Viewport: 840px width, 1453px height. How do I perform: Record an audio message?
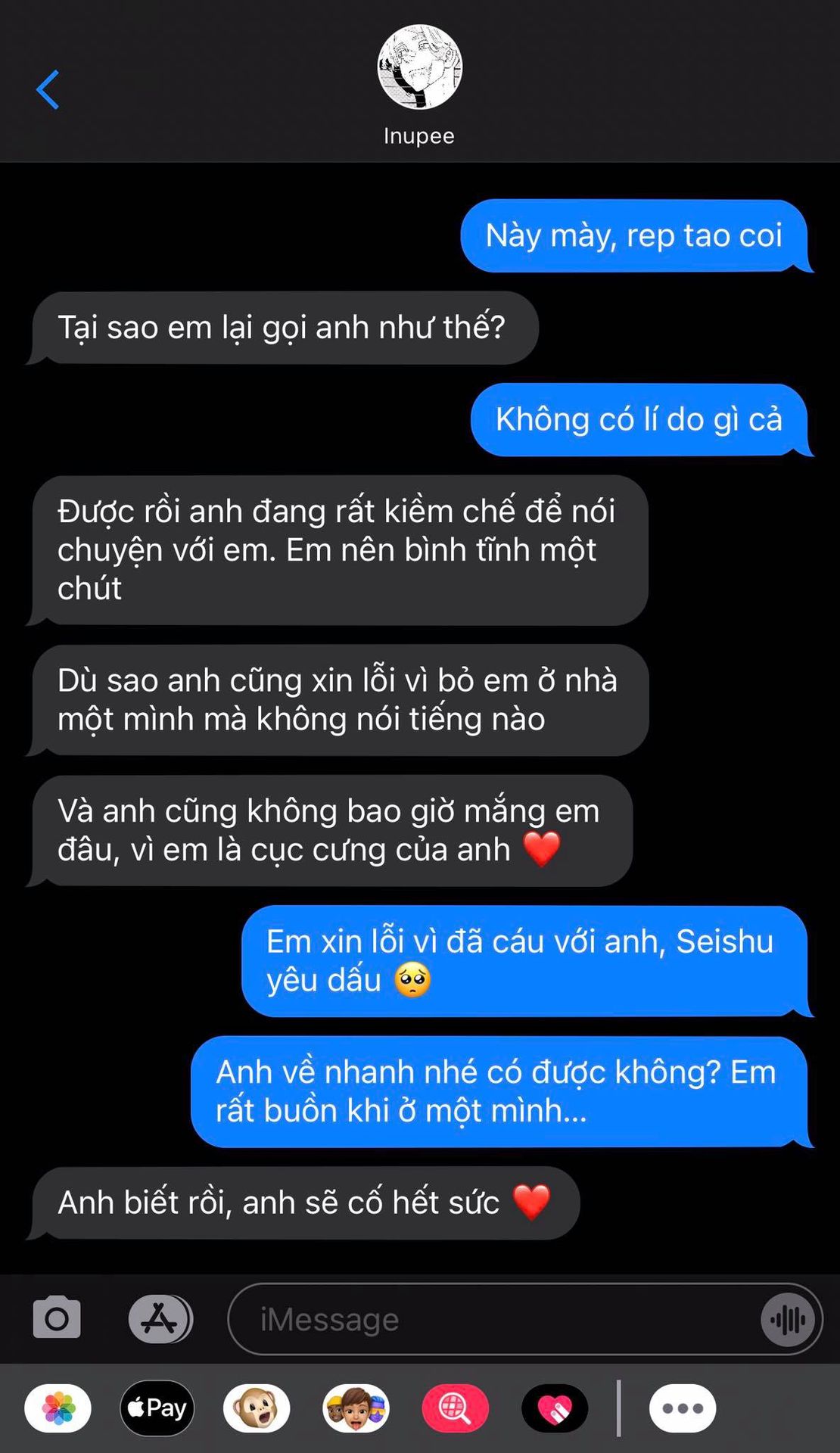788,1320
